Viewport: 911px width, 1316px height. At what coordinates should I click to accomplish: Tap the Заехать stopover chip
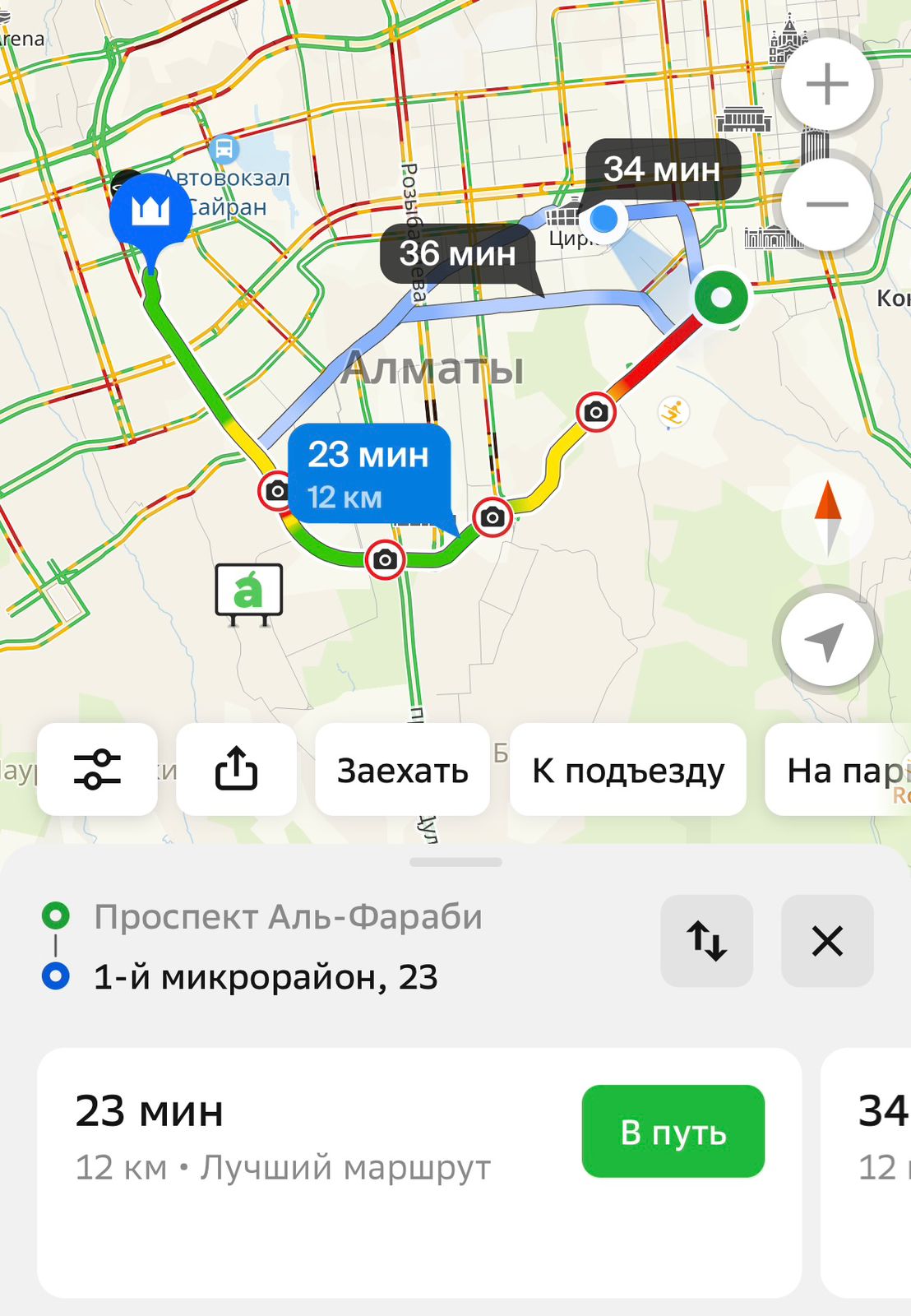pyautogui.click(x=402, y=770)
